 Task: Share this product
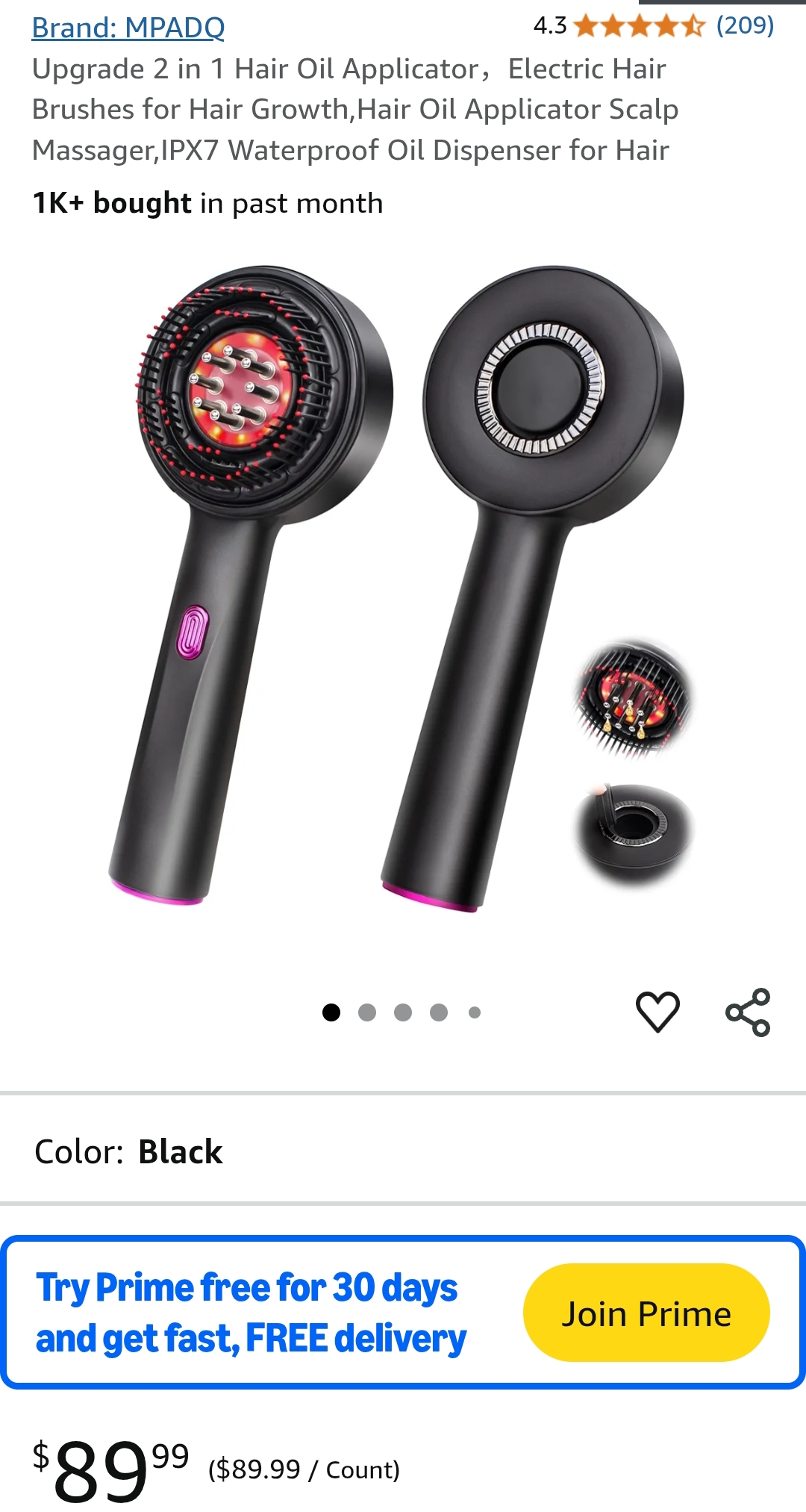pyautogui.click(x=748, y=1012)
